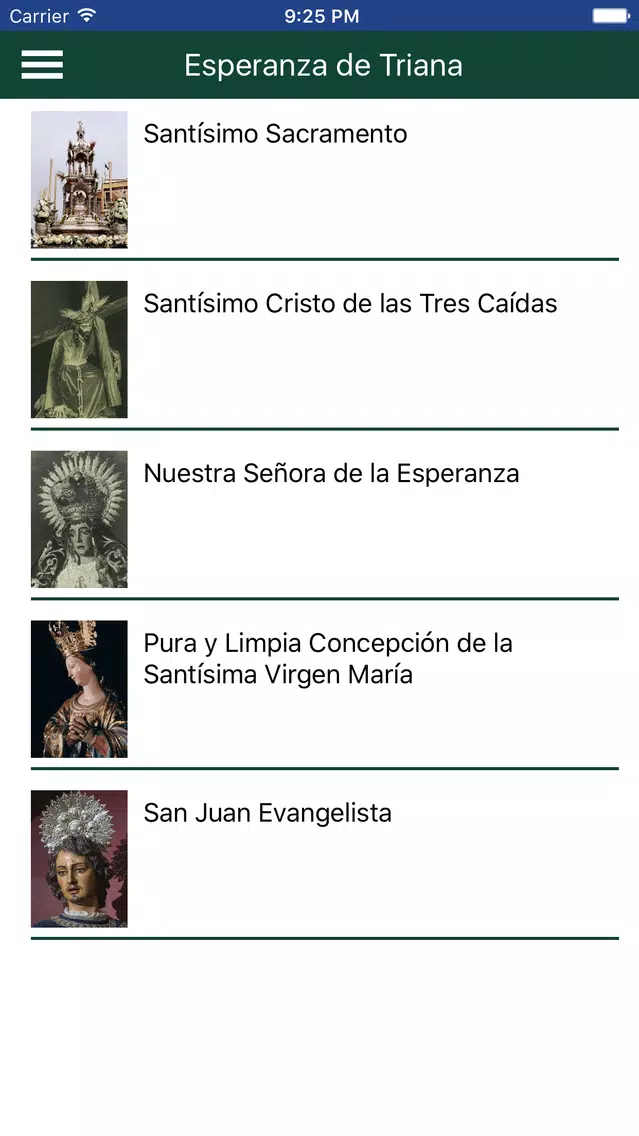View Nuestra Señora de la Esperanza
This screenshot has height=1136, width=639.
[x=325, y=519]
